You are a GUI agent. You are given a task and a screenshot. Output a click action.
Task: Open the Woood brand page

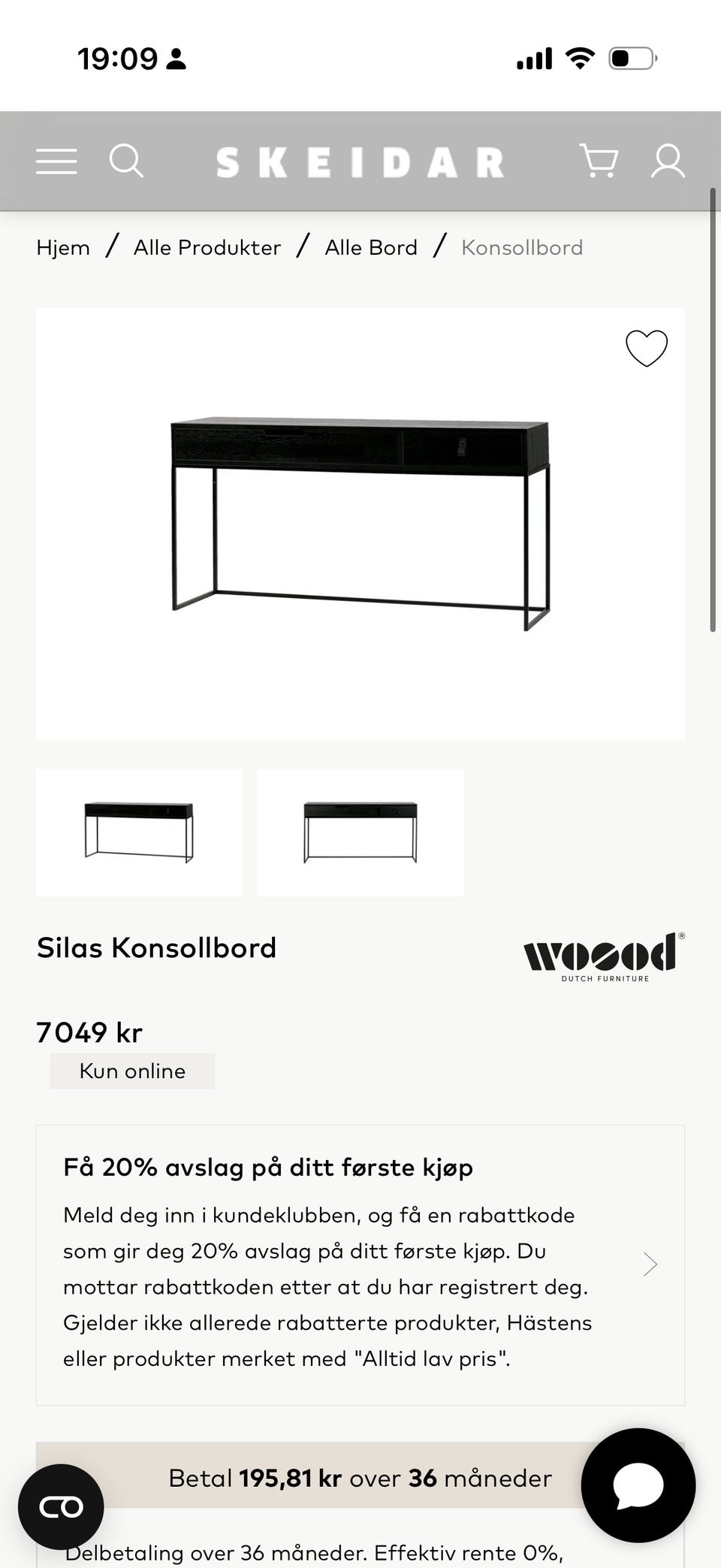click(605, 957)
